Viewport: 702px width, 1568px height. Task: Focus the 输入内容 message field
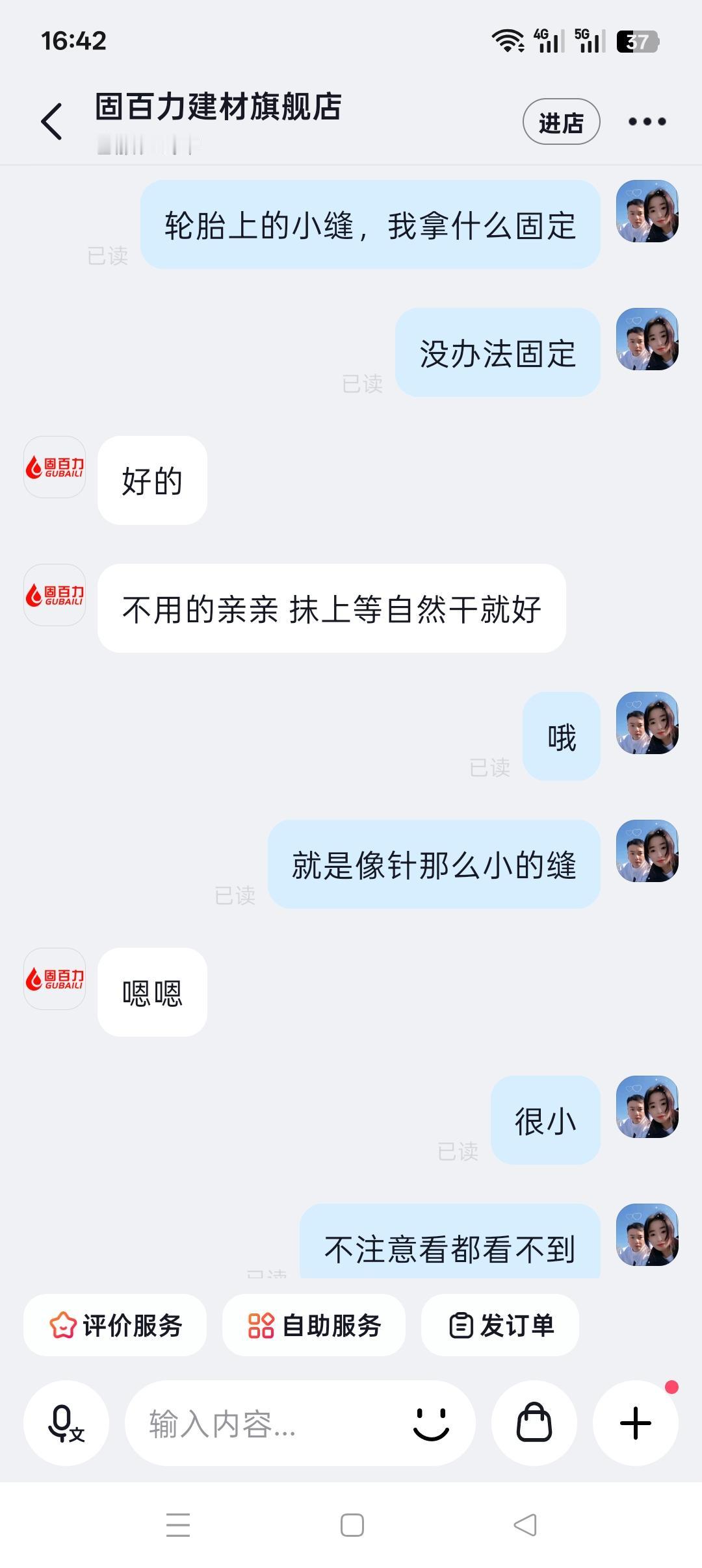pos(266,1424)
